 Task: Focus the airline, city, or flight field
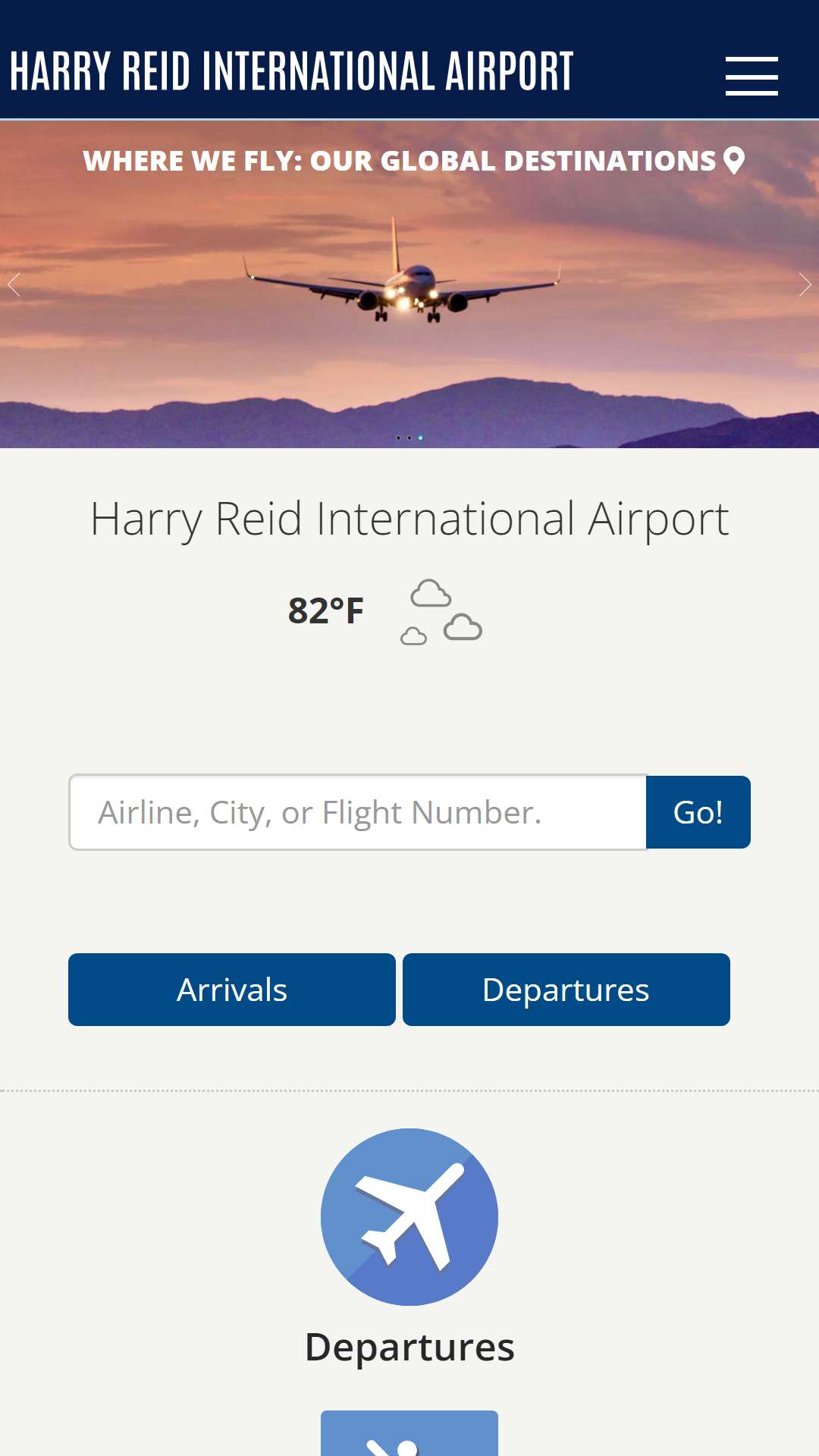pyautogui.click(x=357, y=812)
